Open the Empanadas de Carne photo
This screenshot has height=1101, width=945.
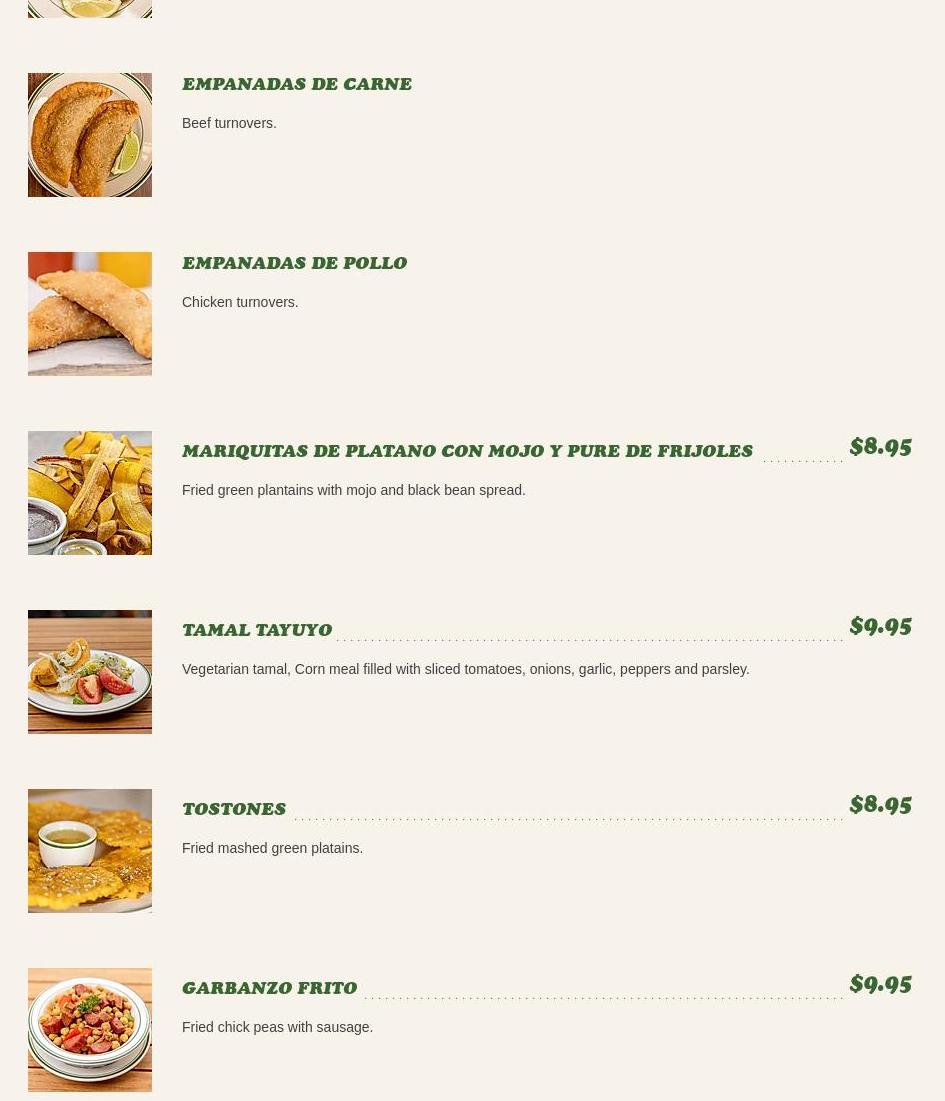[x=90, y=135]
